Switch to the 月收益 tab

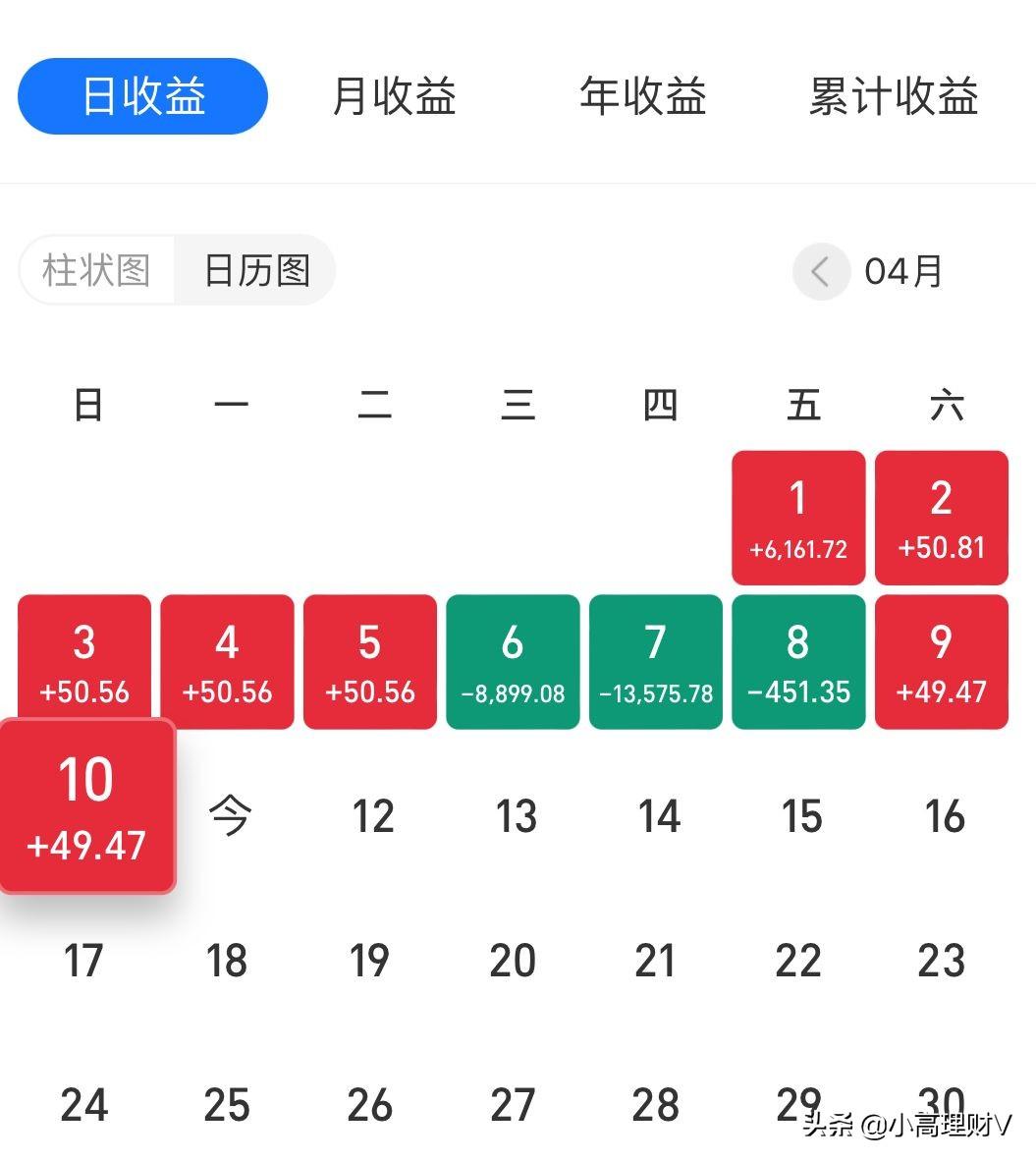click(x=394, y=96)
